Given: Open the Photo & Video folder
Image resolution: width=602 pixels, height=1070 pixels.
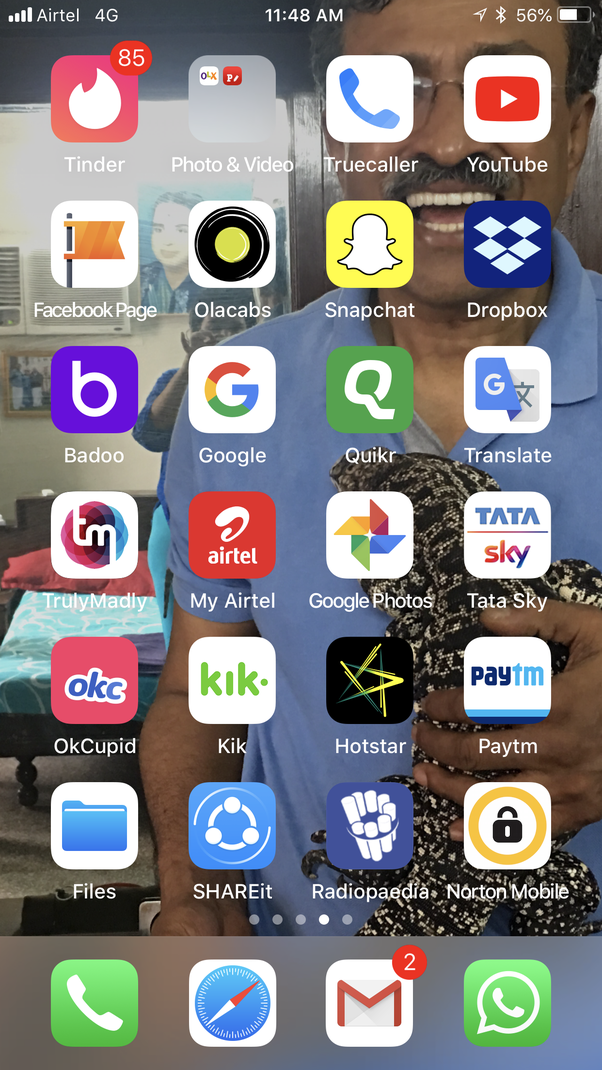Looking at the screenshot, I should coord(232,99).
